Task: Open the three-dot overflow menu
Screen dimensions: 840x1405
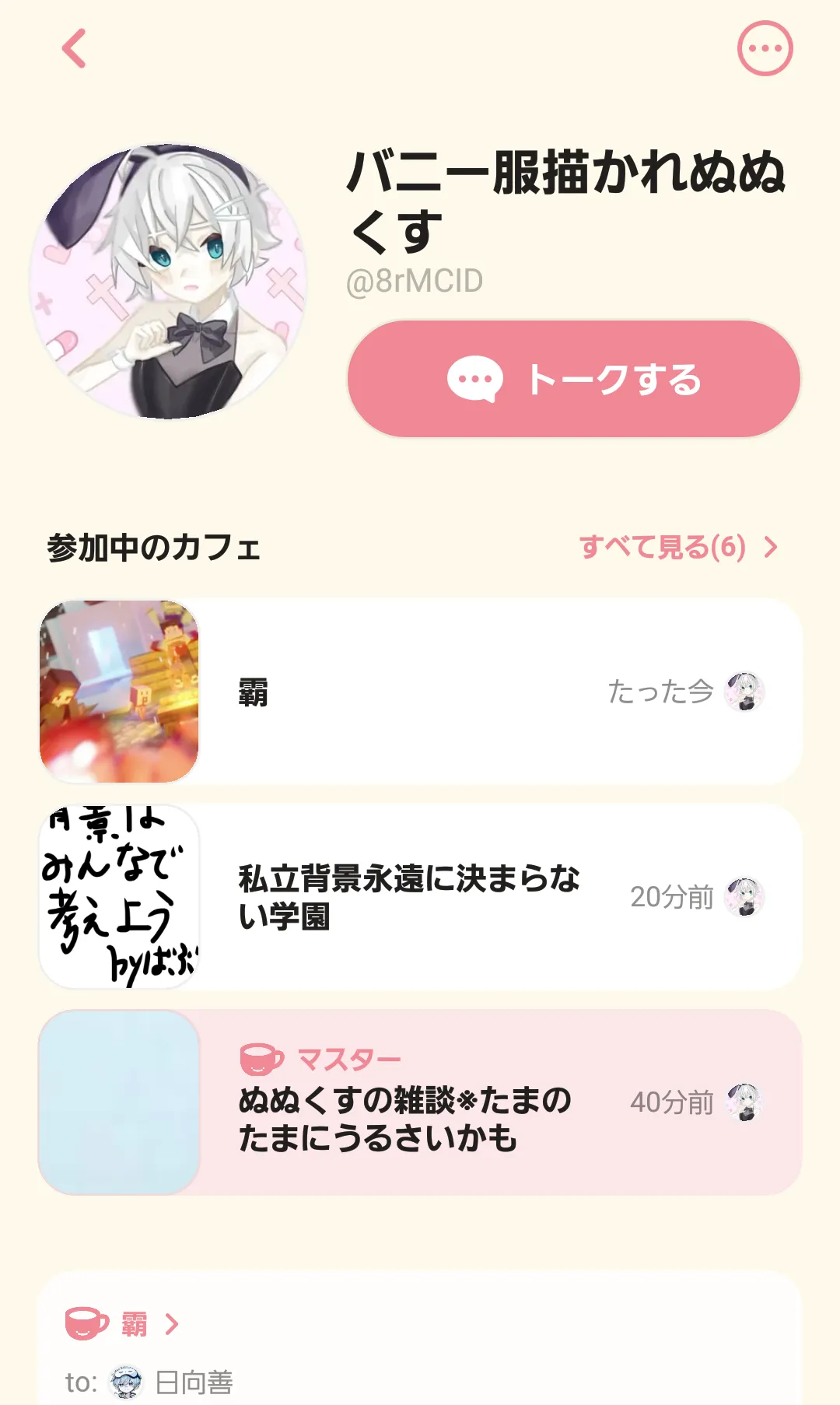Action: 765,49
